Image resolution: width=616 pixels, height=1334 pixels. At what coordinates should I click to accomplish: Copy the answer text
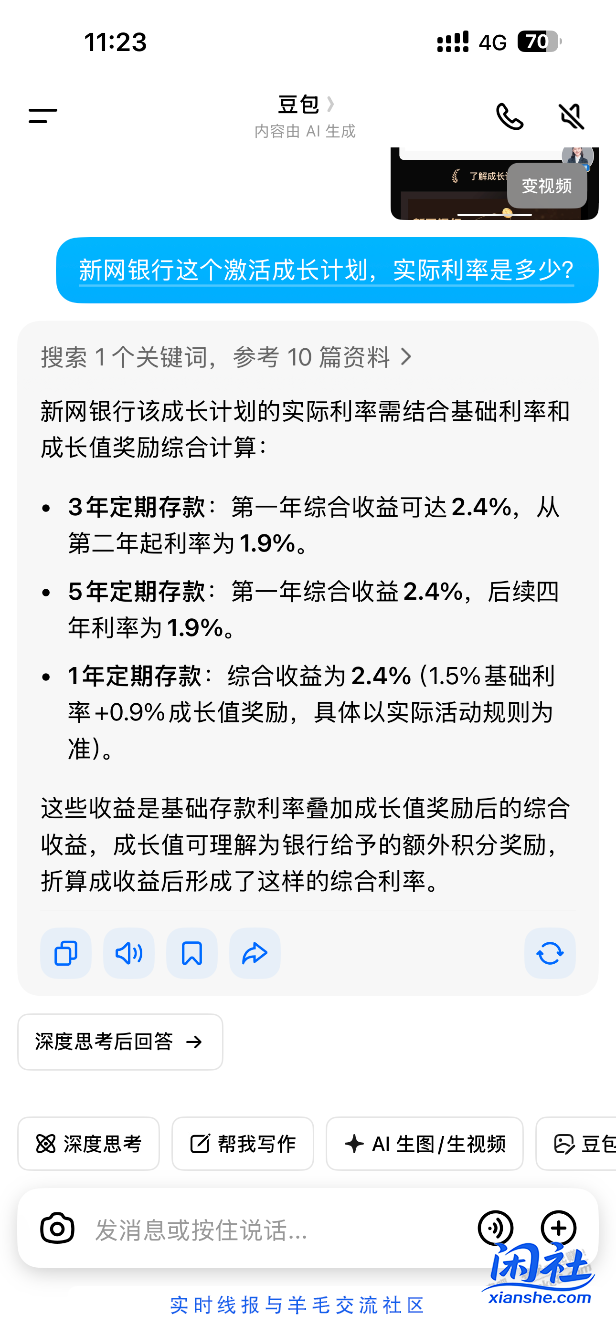pos(66,953)
